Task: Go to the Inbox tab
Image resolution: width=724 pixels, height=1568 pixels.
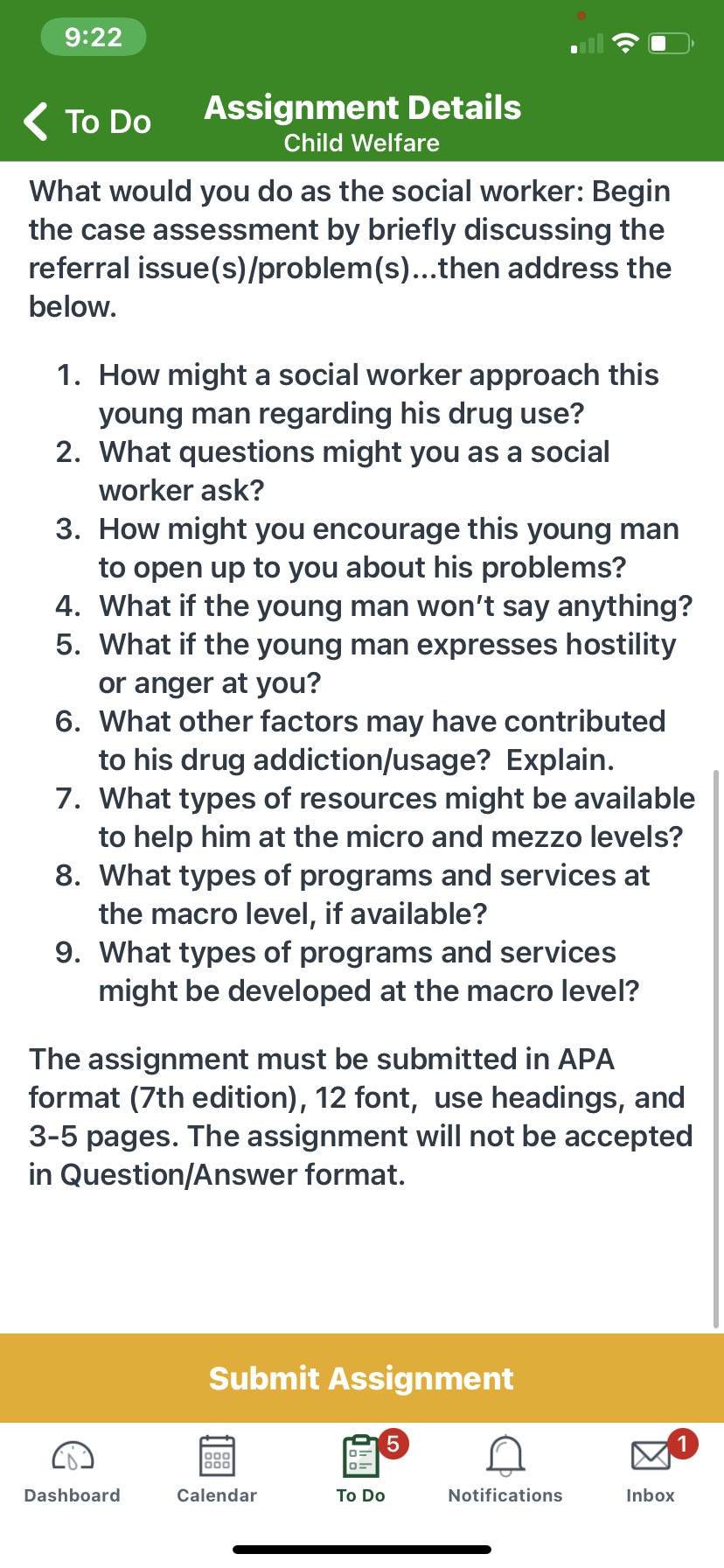Action: click(x=651, y=1470)
